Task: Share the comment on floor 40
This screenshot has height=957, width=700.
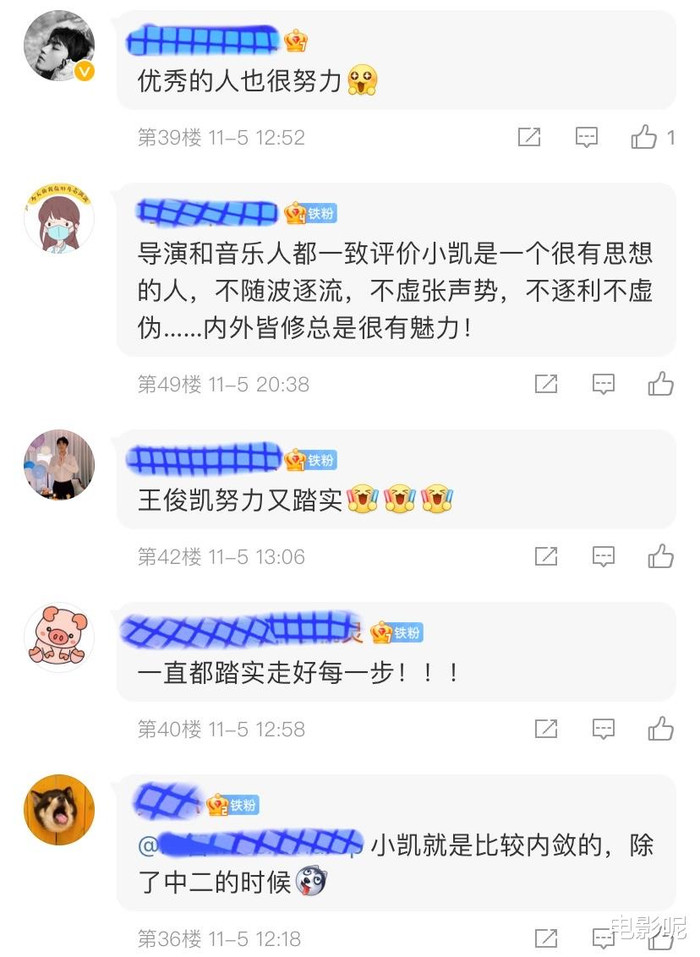Action: [545, 729]
